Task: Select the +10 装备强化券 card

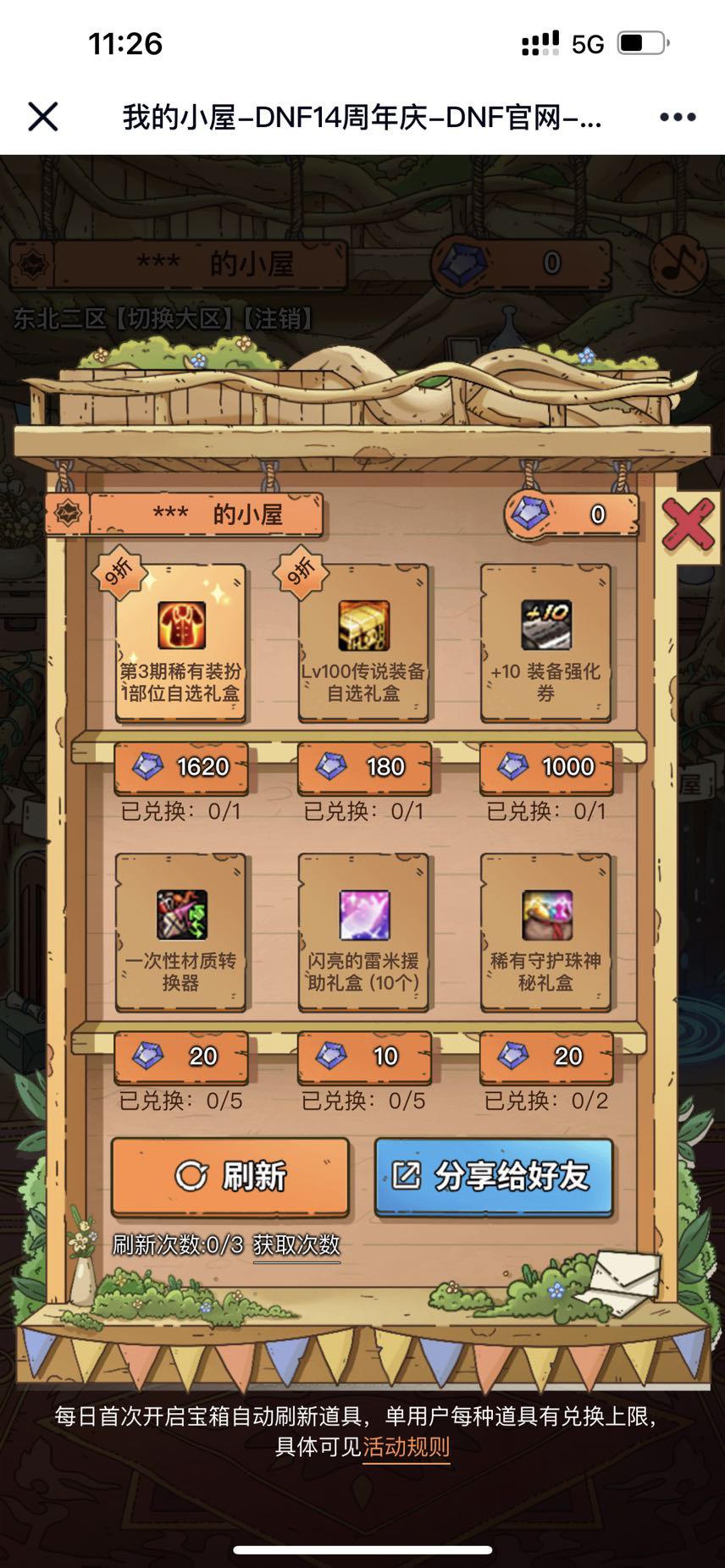Action: tap(546, 643)
